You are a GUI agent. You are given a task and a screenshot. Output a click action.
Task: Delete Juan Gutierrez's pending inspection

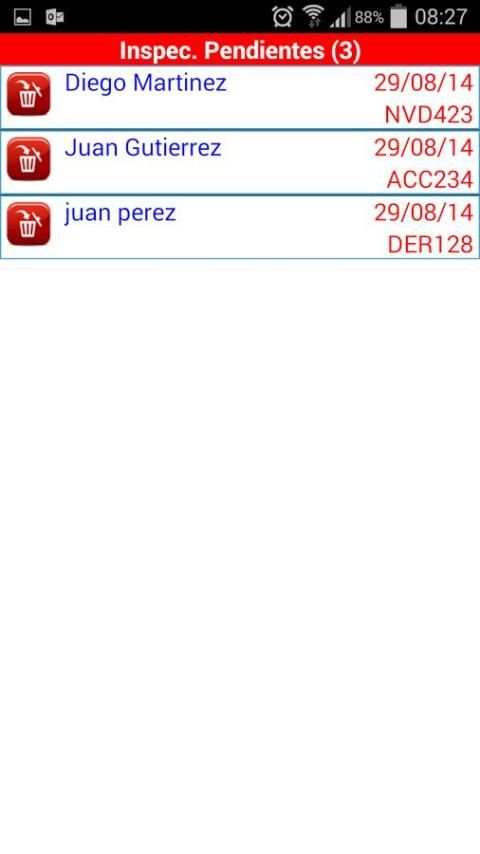[28, 159]
